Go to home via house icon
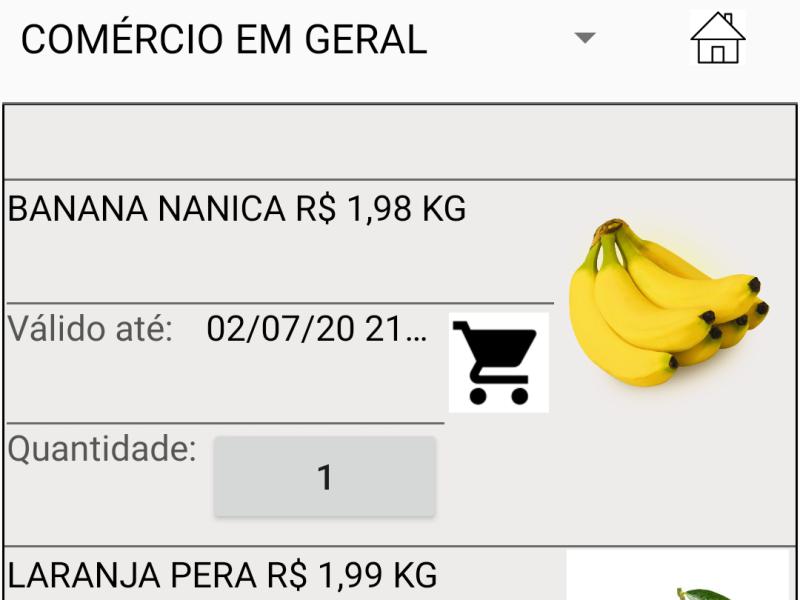 pyautogui.click(x=717, y=38)
